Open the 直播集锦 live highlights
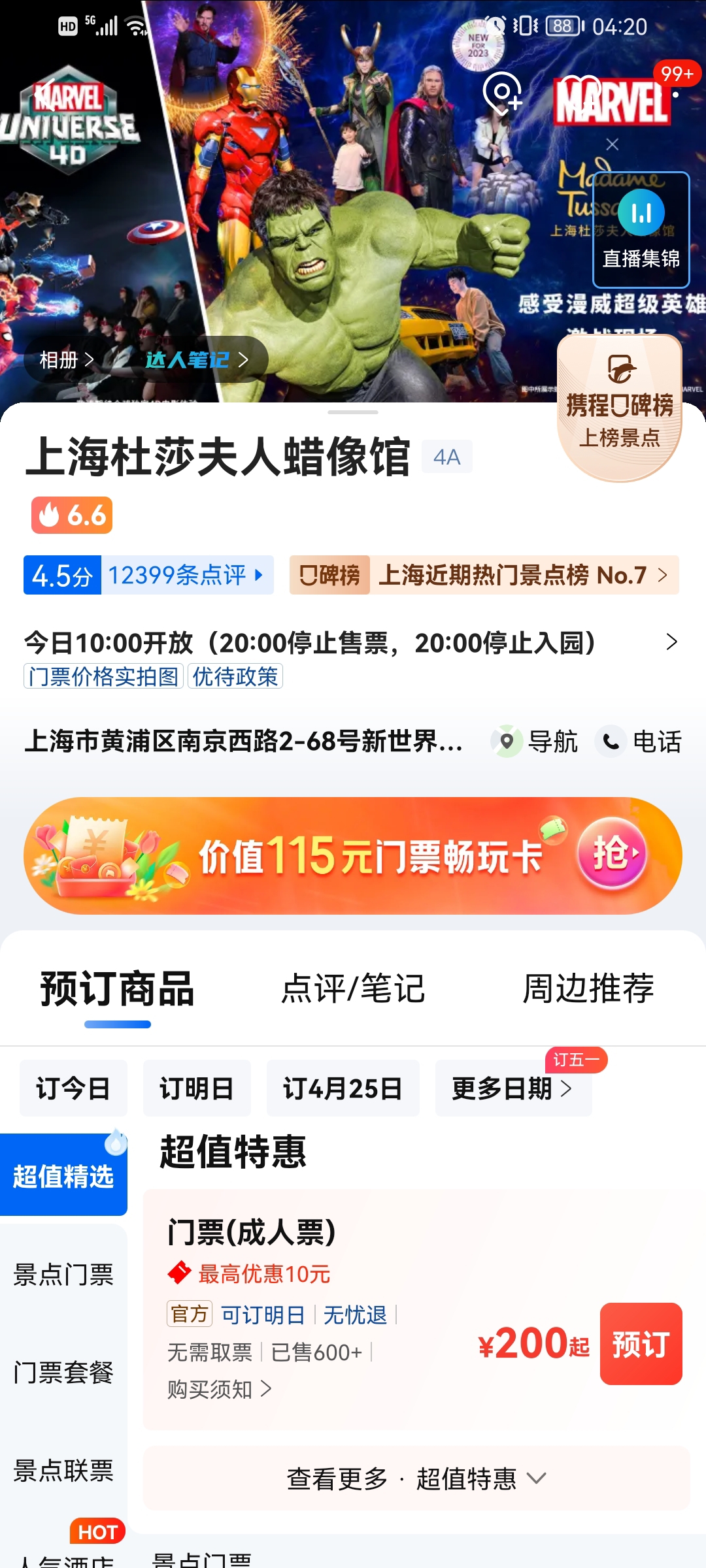 point(641,230)
